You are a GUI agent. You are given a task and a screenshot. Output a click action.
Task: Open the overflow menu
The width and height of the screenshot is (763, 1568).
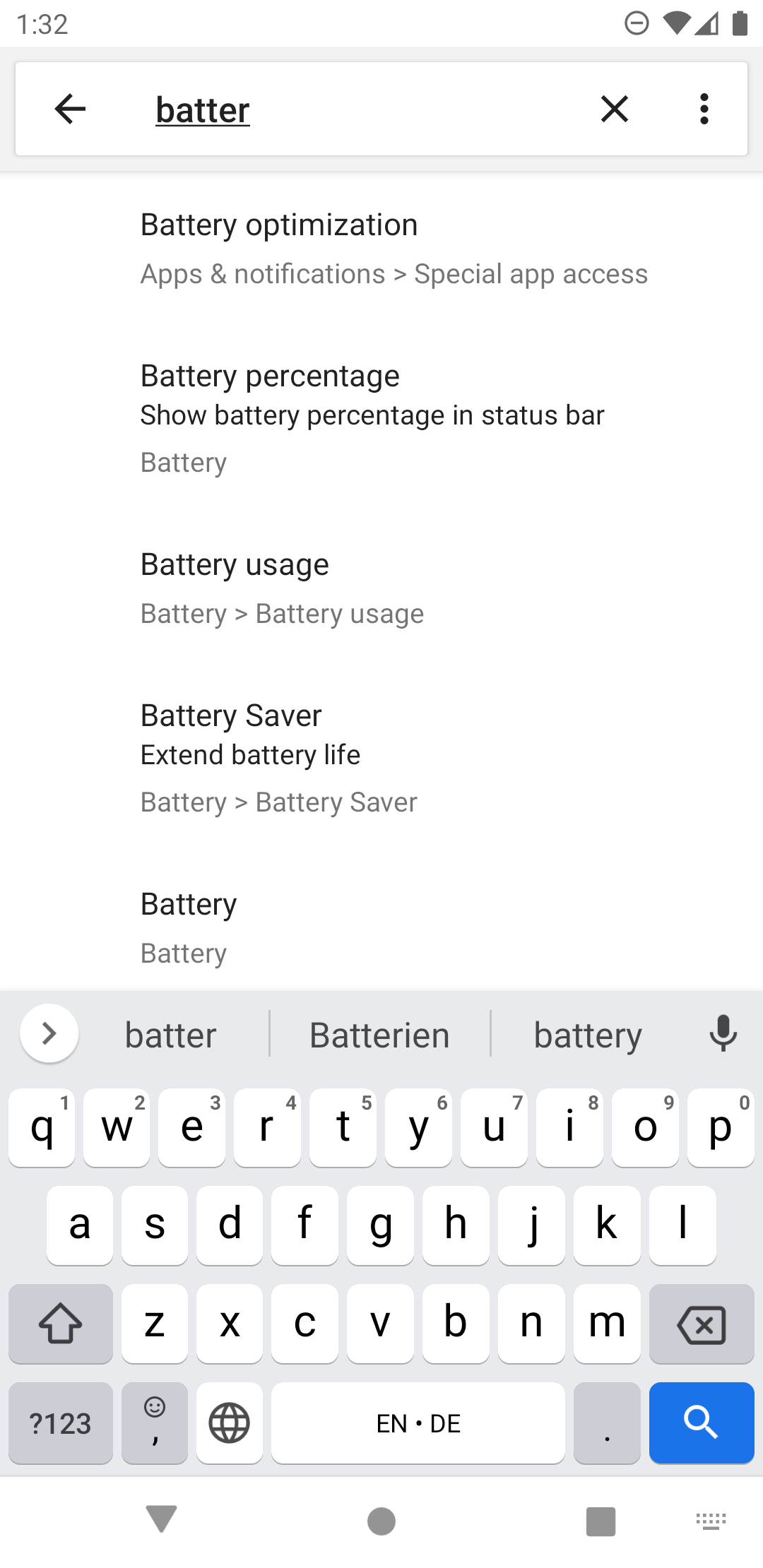[x=704, y=109]
